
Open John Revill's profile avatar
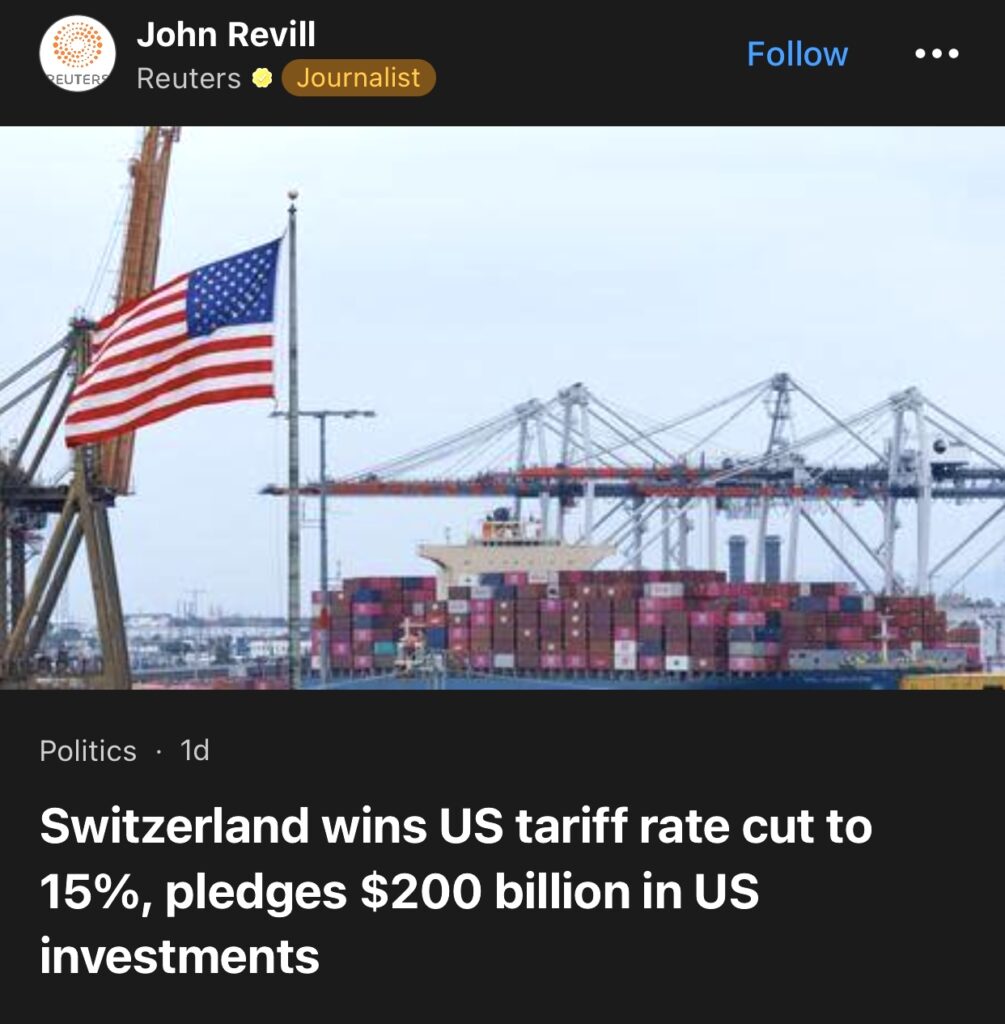click(77, 54)
